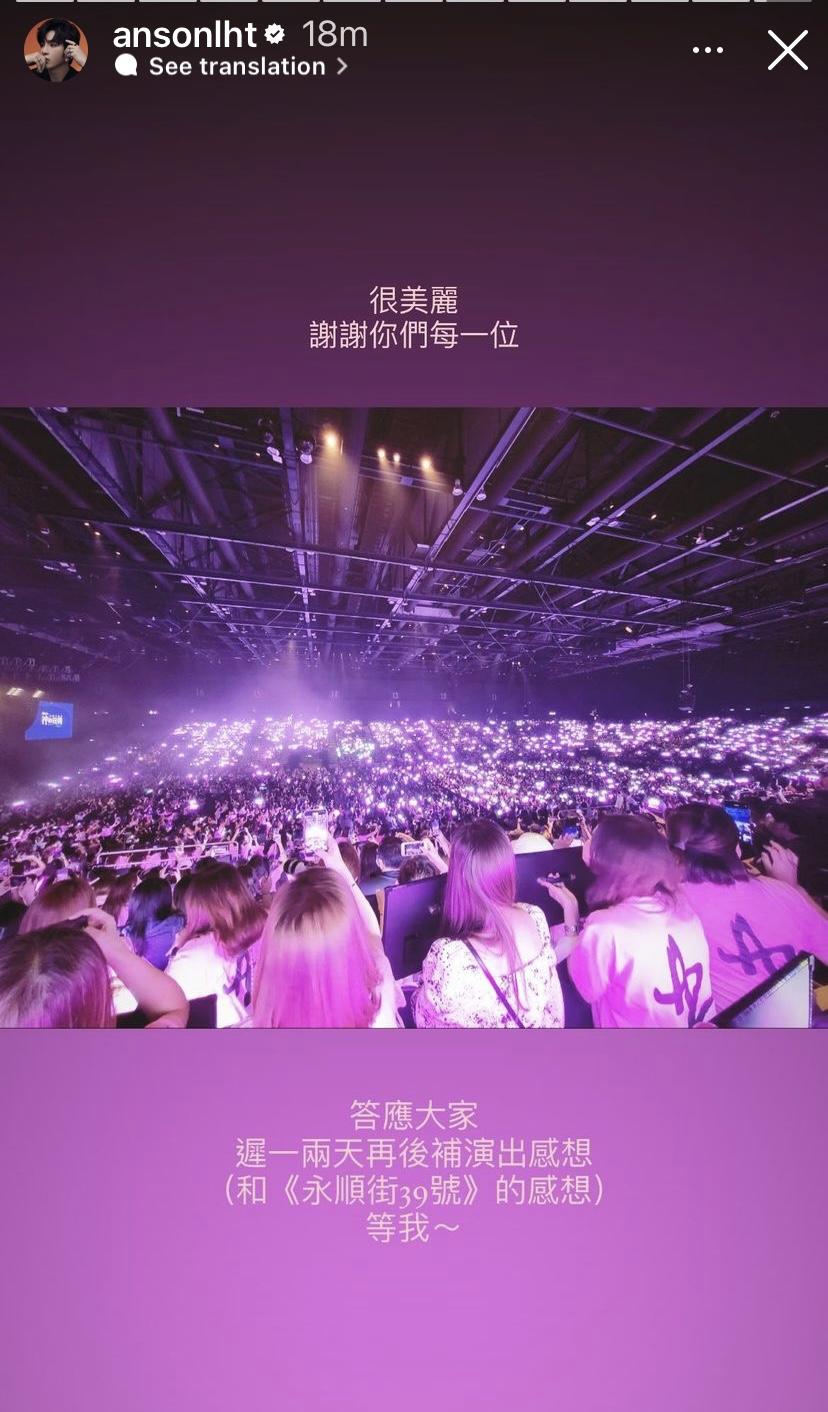Tap See translation
828x1412 pixels.
pos(236,67)
